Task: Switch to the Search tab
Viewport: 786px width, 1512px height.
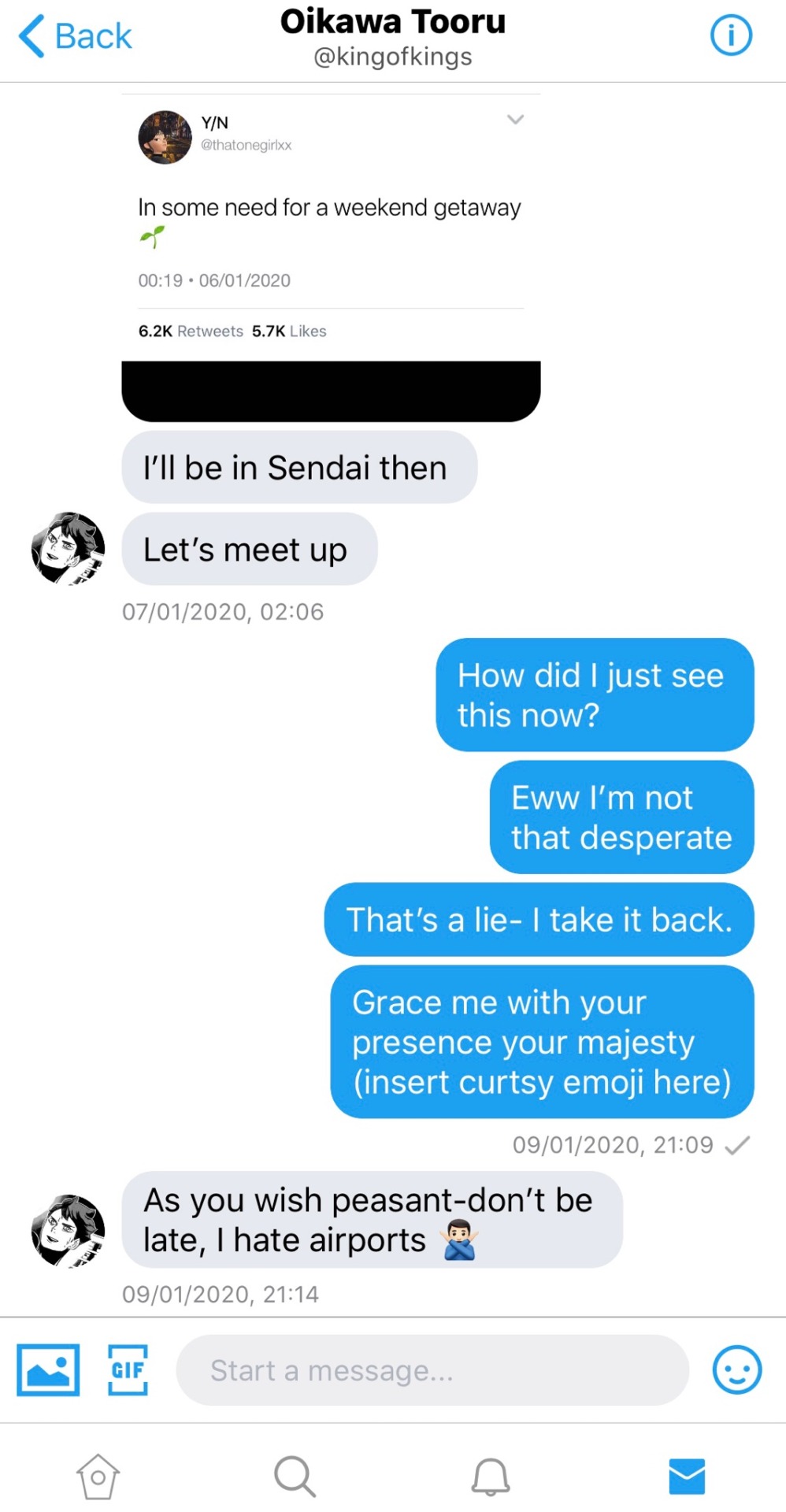Action: 295,1477
